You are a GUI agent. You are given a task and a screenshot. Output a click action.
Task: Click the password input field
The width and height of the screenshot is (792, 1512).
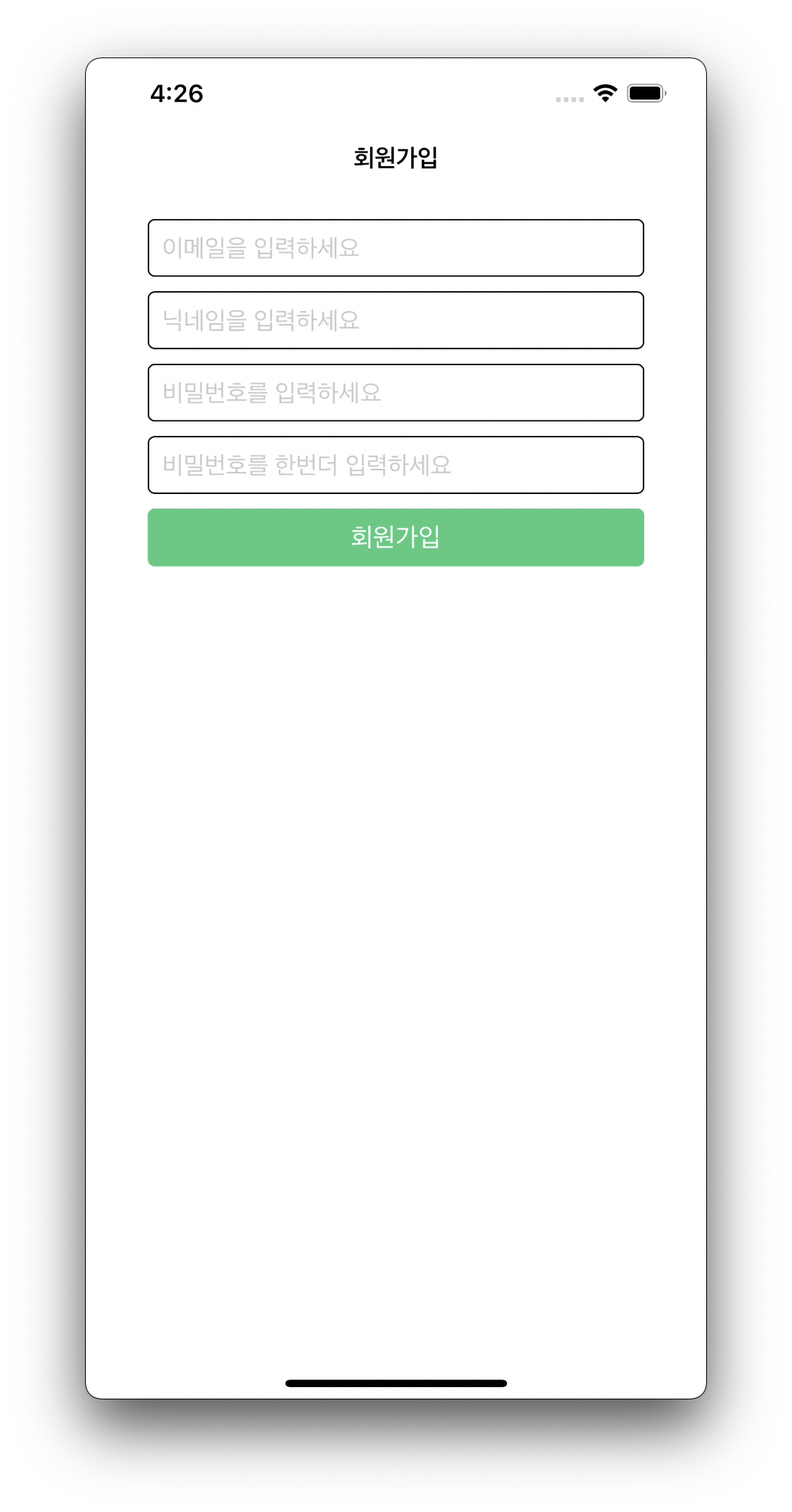tap(395, 392)
